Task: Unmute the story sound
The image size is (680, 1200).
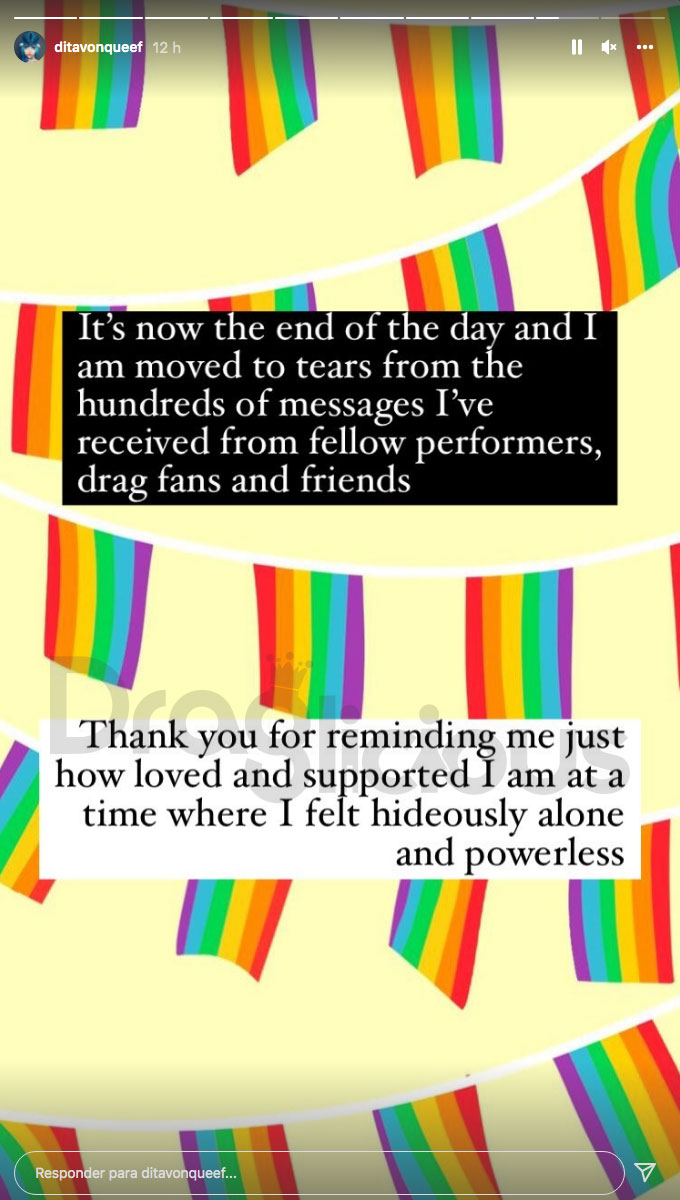Action: pos(609,47)
